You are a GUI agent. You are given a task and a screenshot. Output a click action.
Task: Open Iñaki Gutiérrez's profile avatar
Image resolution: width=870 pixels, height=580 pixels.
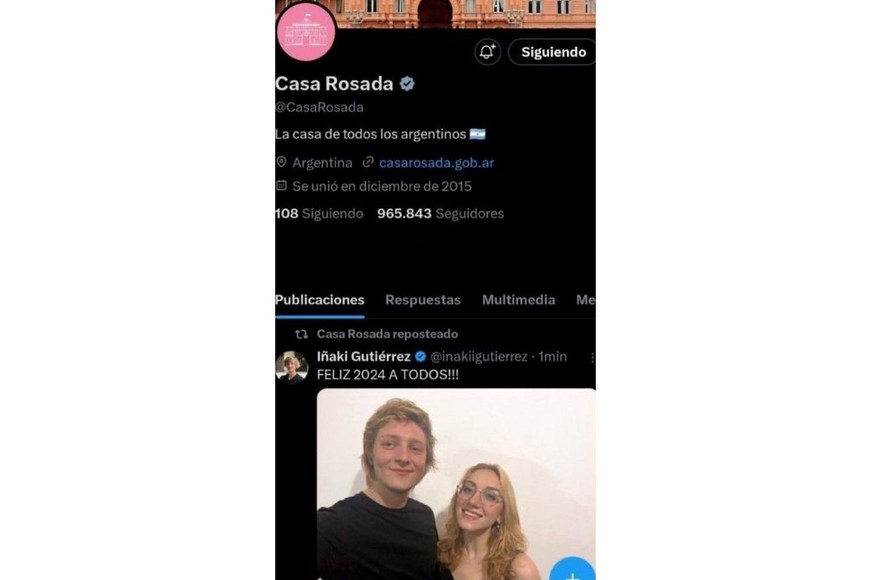[x=292, y=367]
